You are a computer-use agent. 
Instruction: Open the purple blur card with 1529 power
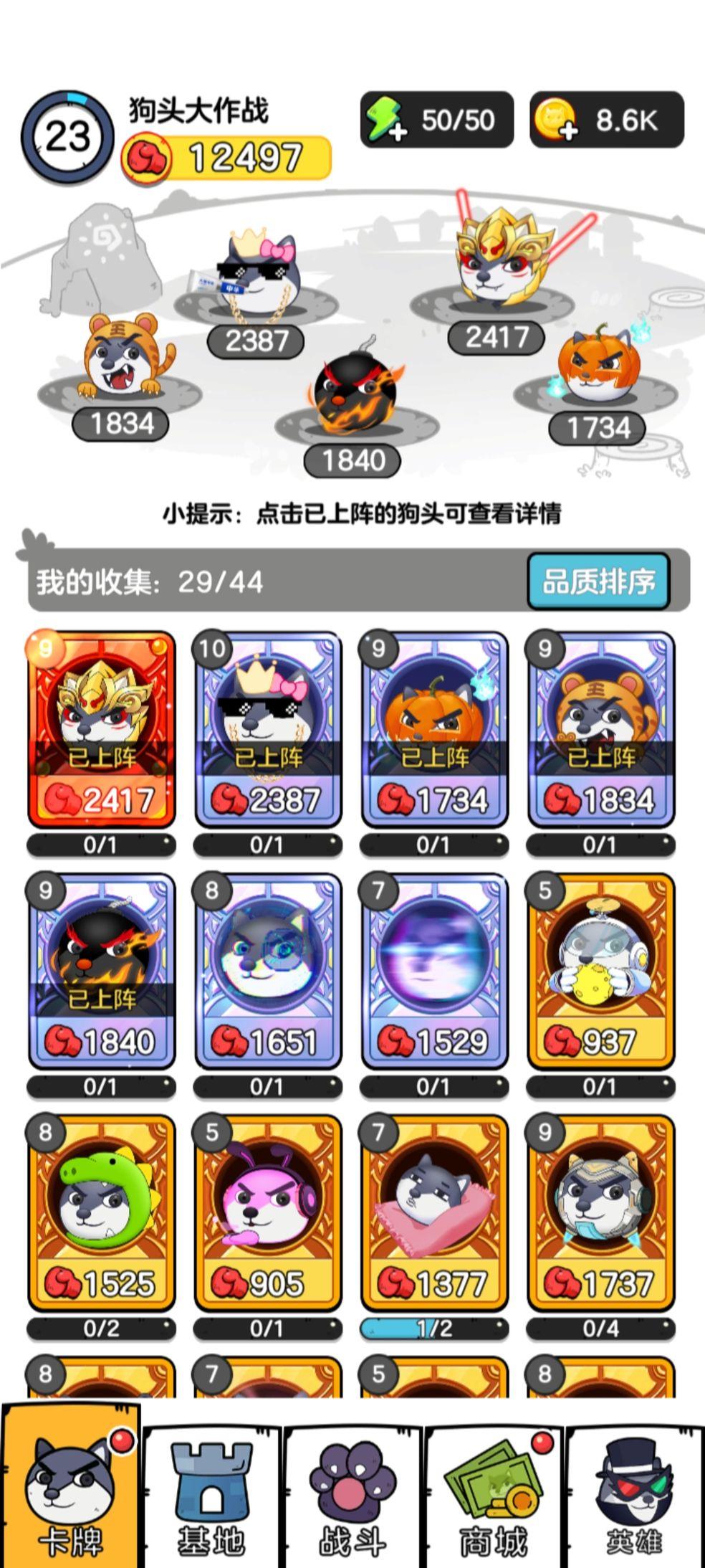pyautogui.click(x=434, y=971)
